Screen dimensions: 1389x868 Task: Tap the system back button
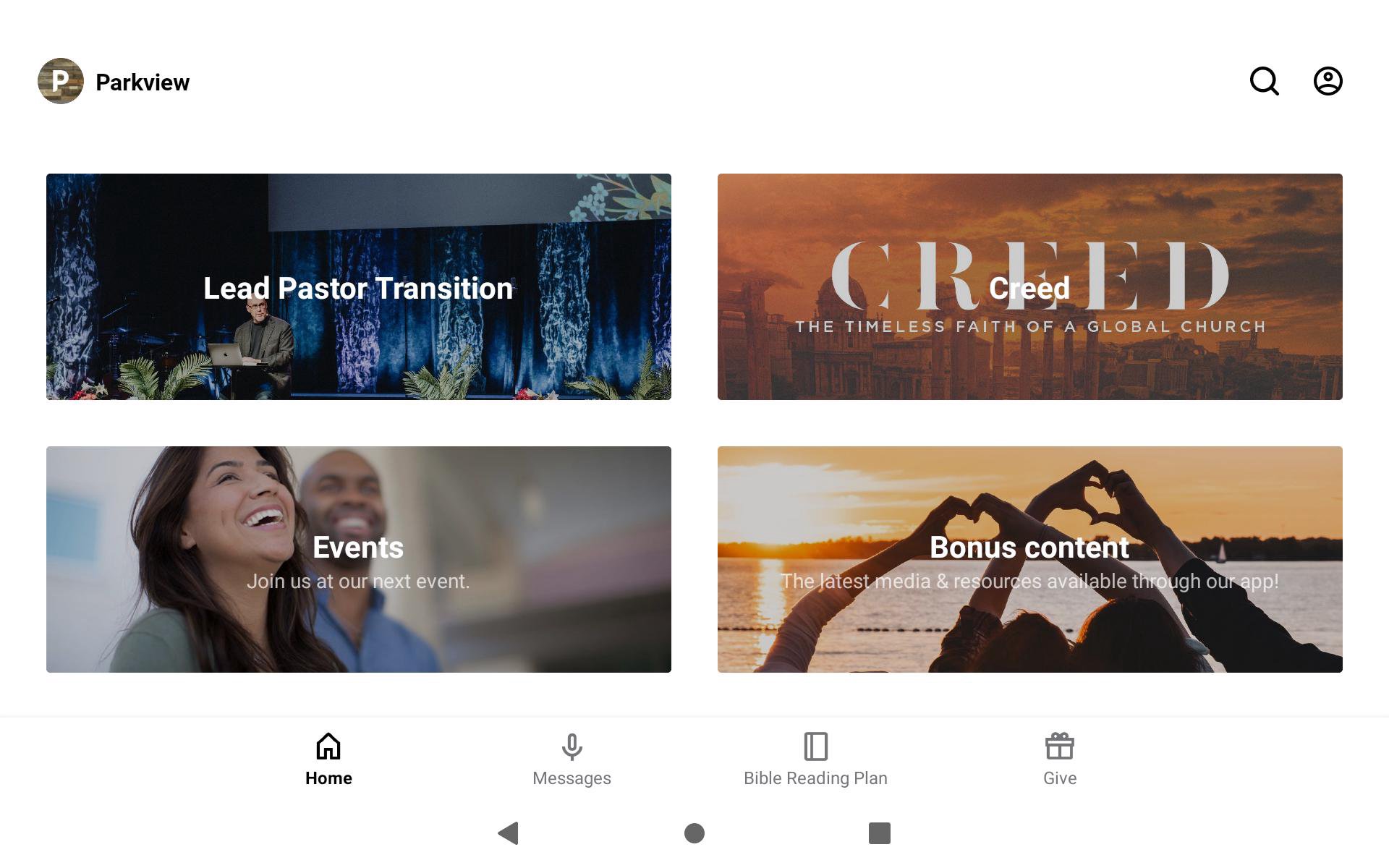[509, 833]
